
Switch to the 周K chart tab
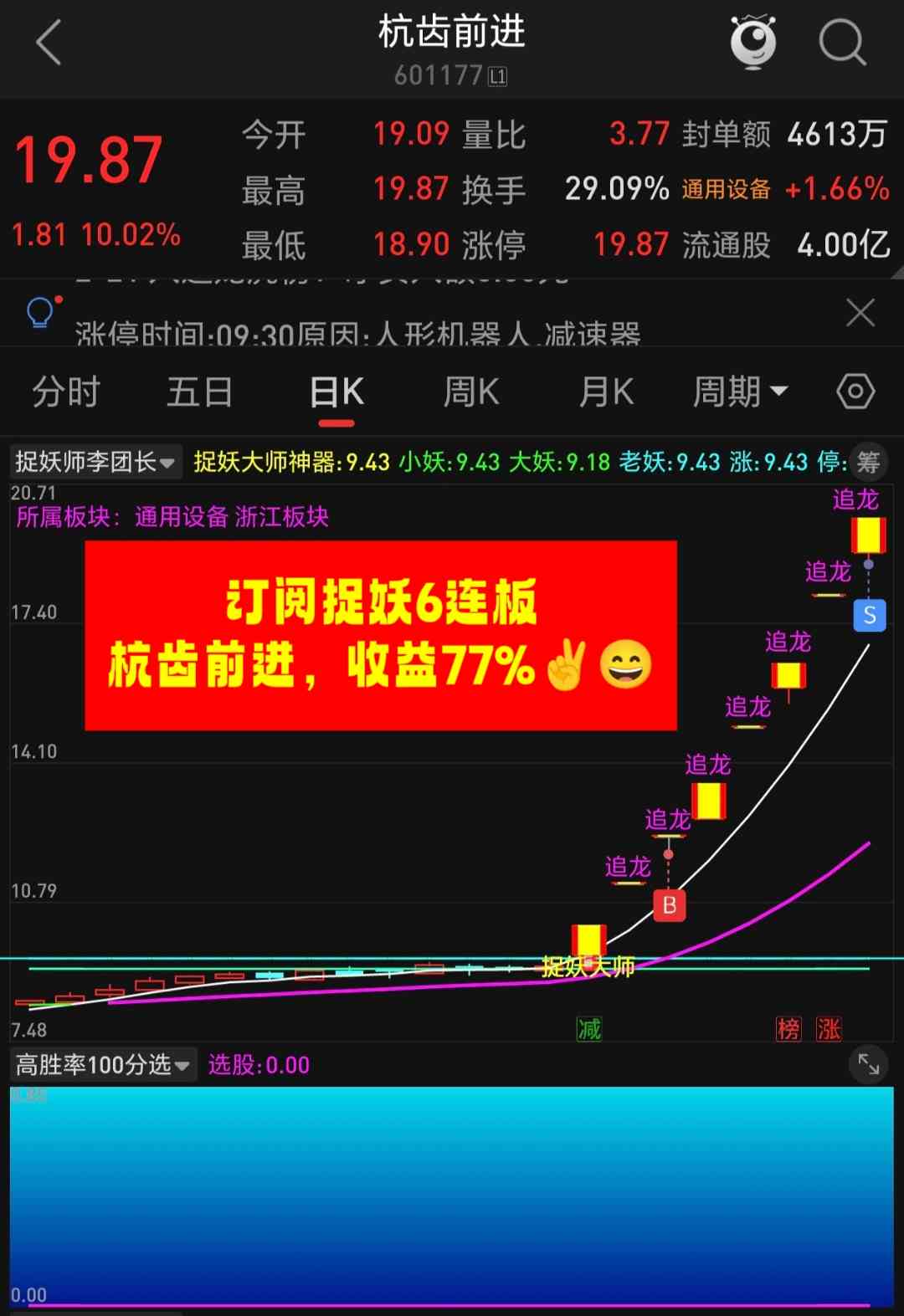471,392
